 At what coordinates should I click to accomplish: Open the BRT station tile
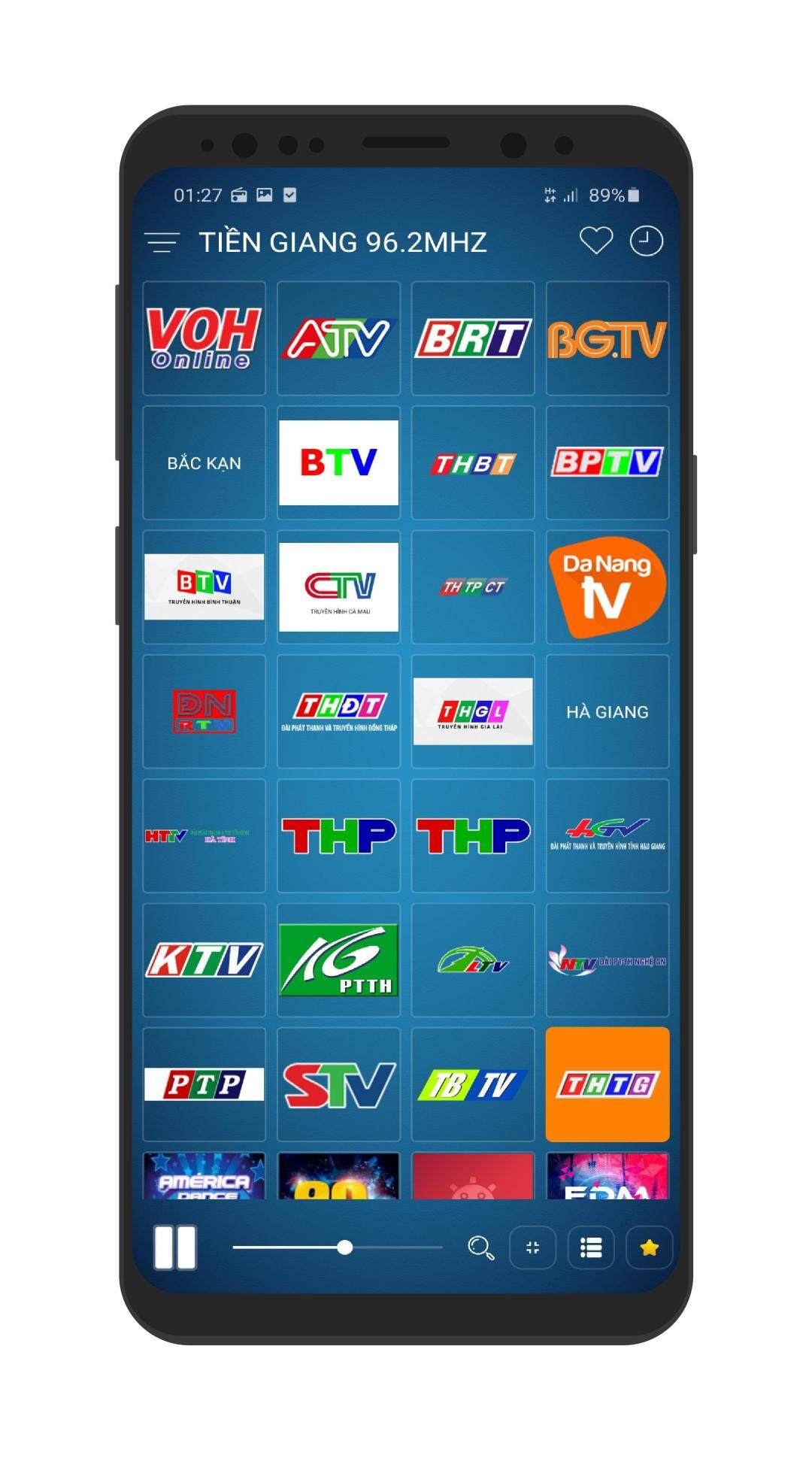[x=473, y=338]
